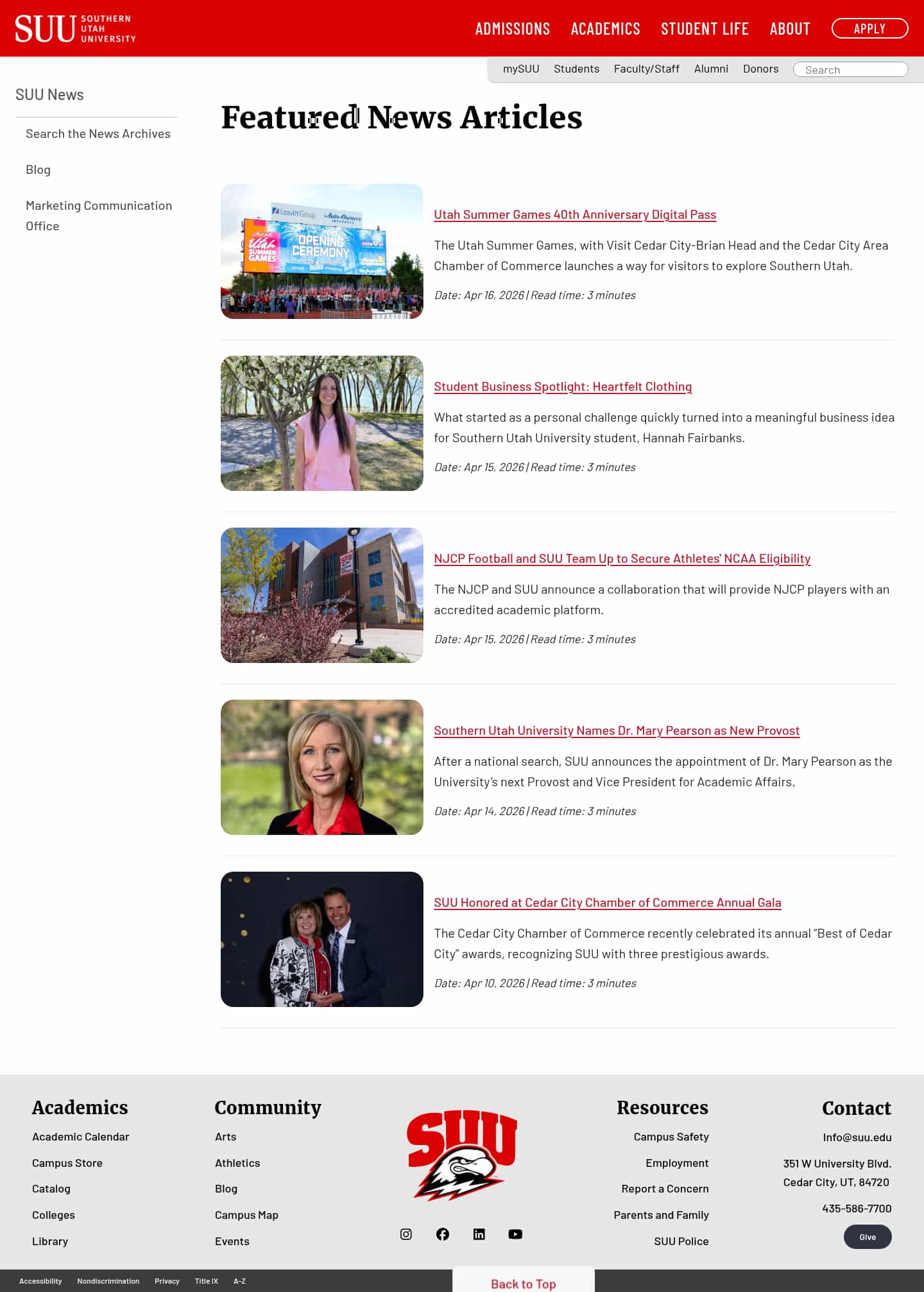Open the Student Life menu
The image size is (924, 1292).
tap(705, 28)
